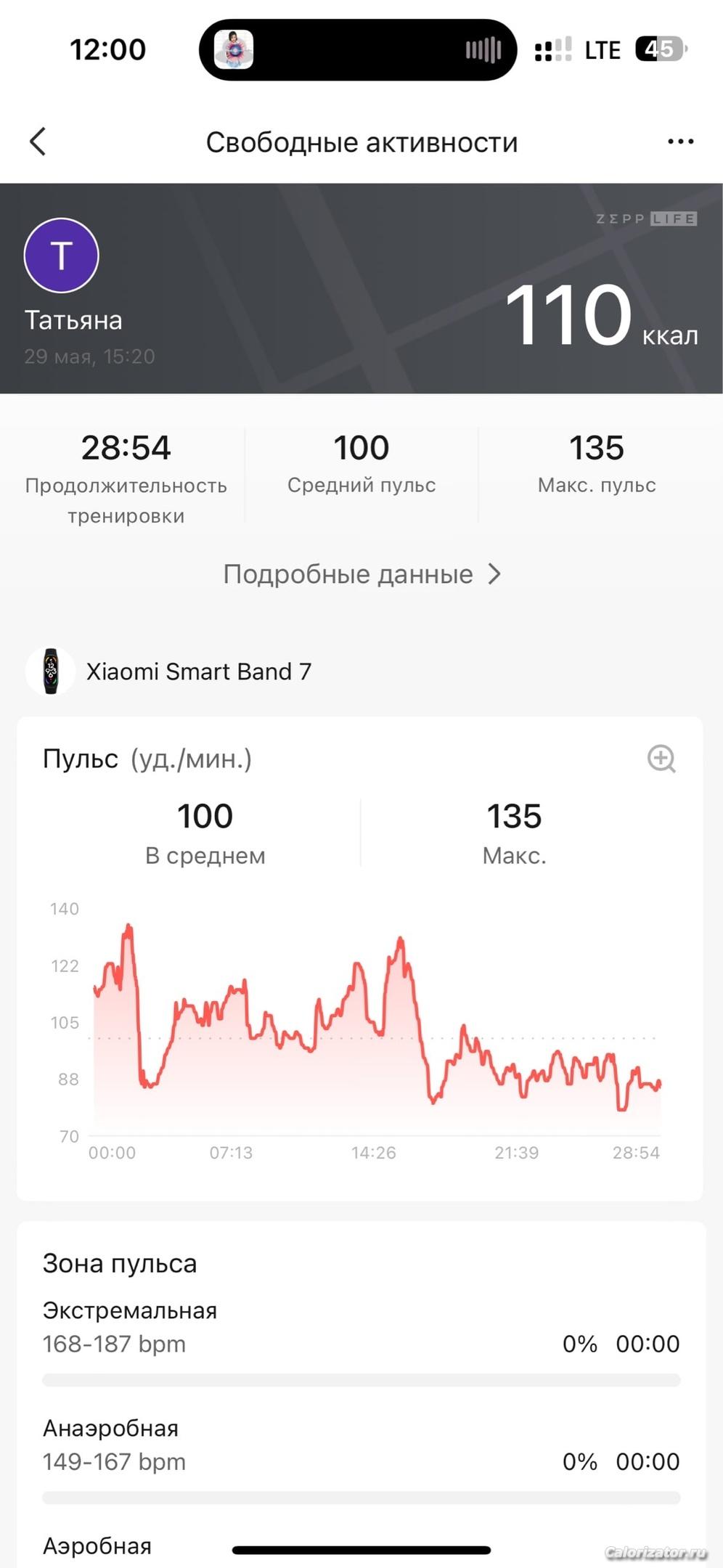Screen dimensions: 723x1568
Task: Go back using the top-left arrow
Action: point(38,142)
